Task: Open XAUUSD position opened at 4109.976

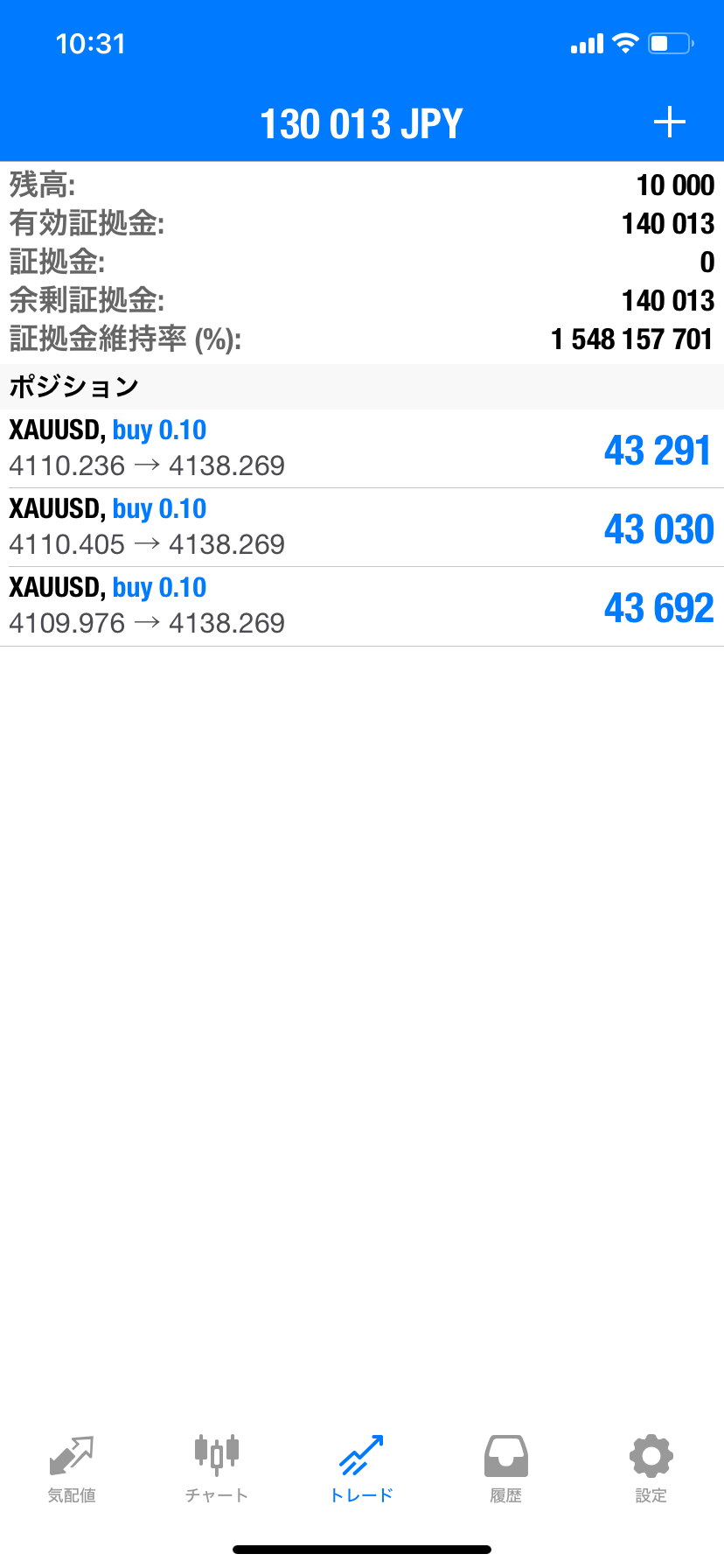Action: point(362,605)
